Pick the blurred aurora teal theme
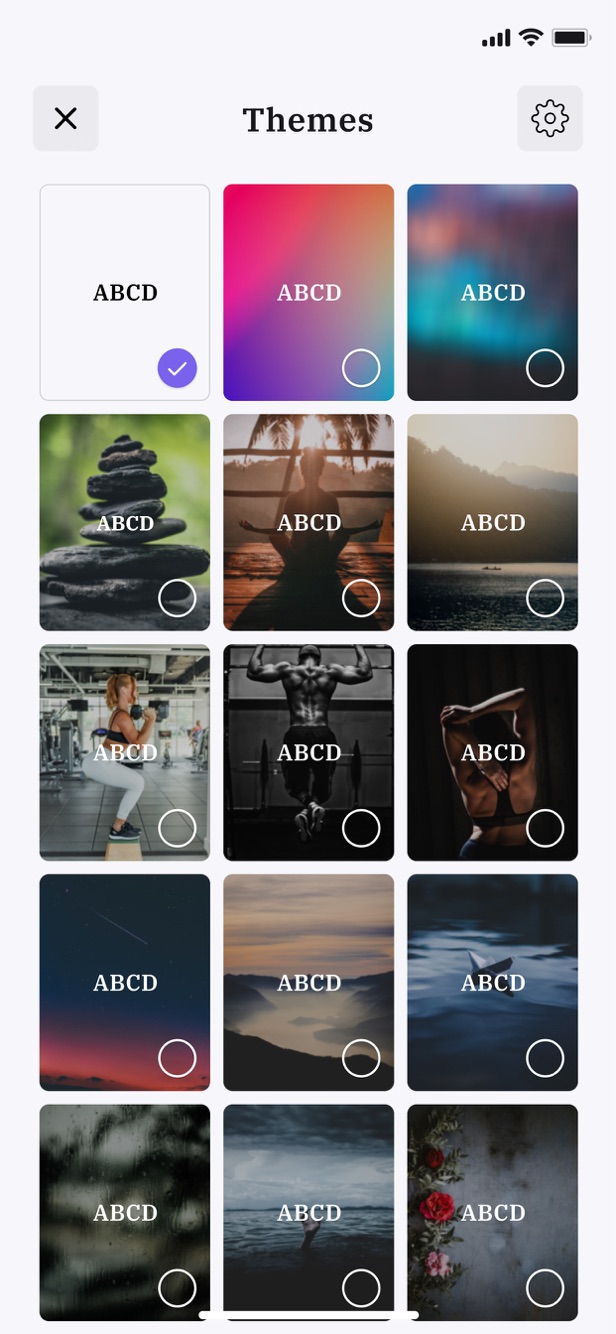Screen dimensions: 616x1334 click(x=493, y=292)
